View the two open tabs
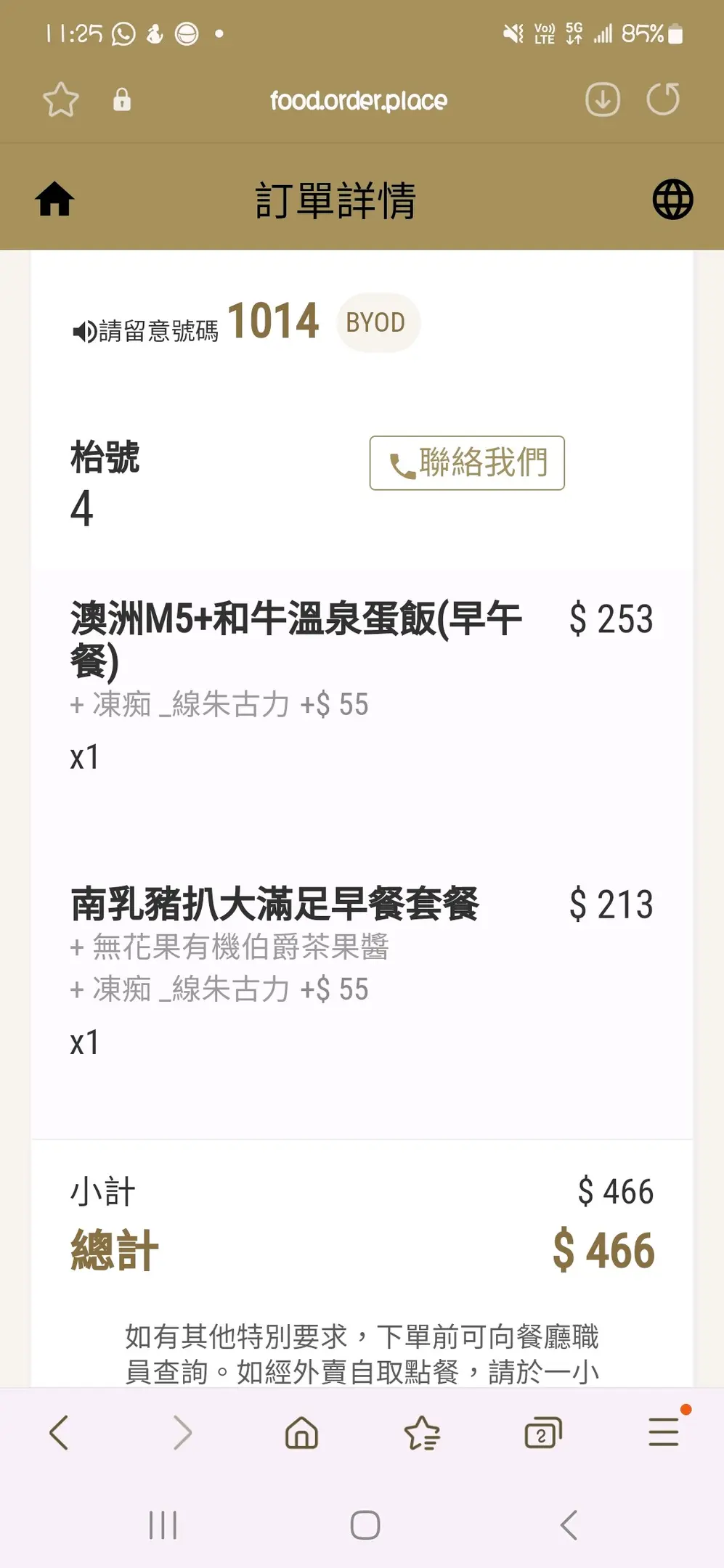The width and height of the screenshot is (724, 1568). [542, 1433]
